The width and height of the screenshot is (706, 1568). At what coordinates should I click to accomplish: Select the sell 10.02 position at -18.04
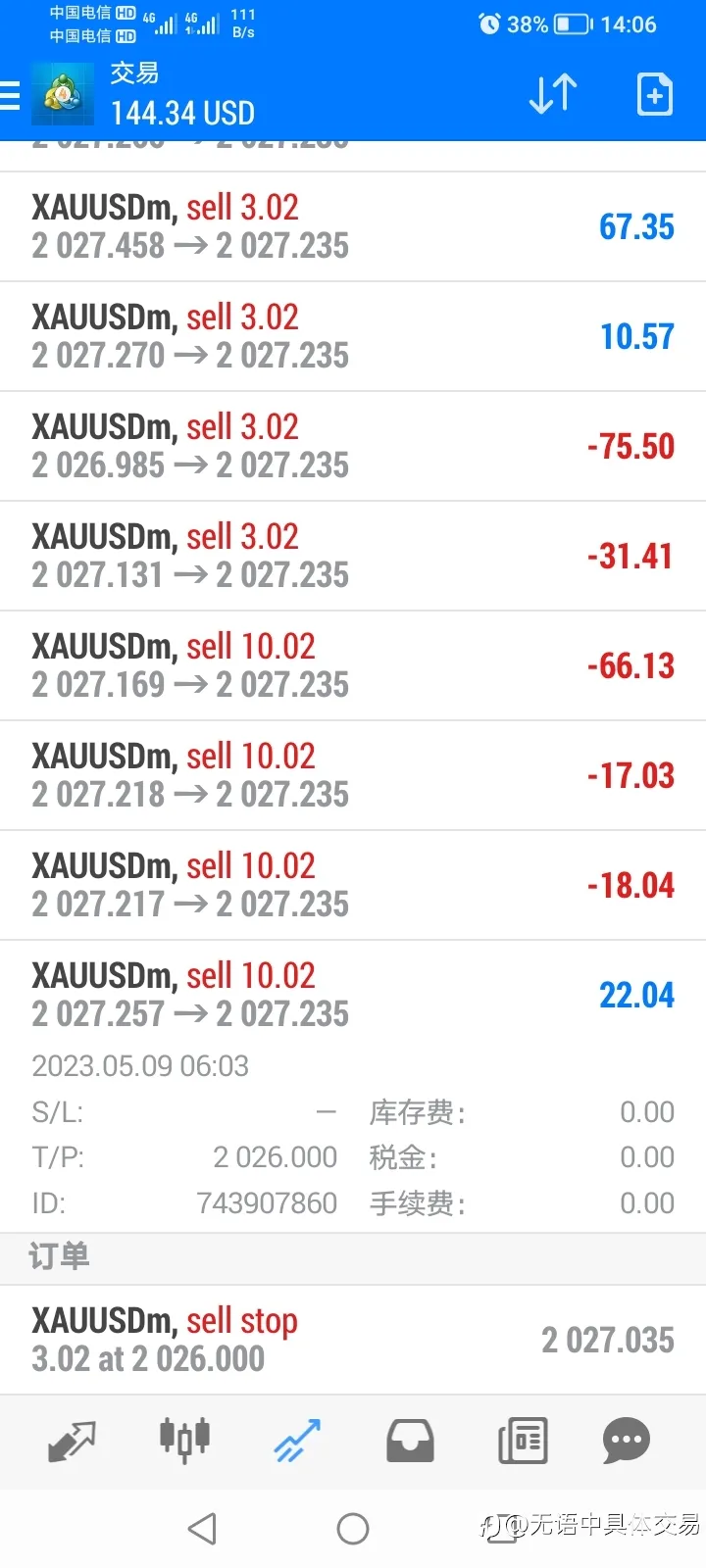tap(353, 885)
